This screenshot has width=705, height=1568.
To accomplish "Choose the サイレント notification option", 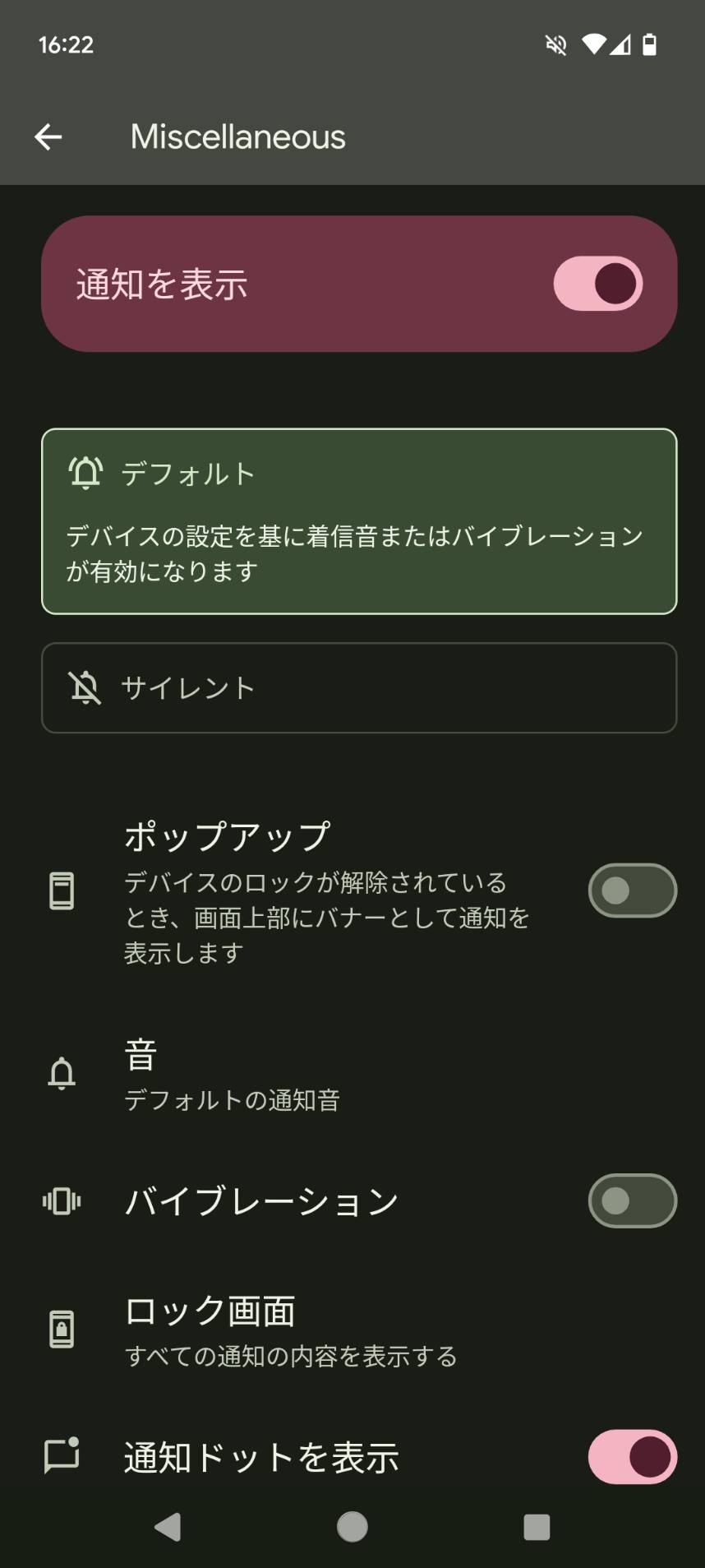I will point(359,687).
